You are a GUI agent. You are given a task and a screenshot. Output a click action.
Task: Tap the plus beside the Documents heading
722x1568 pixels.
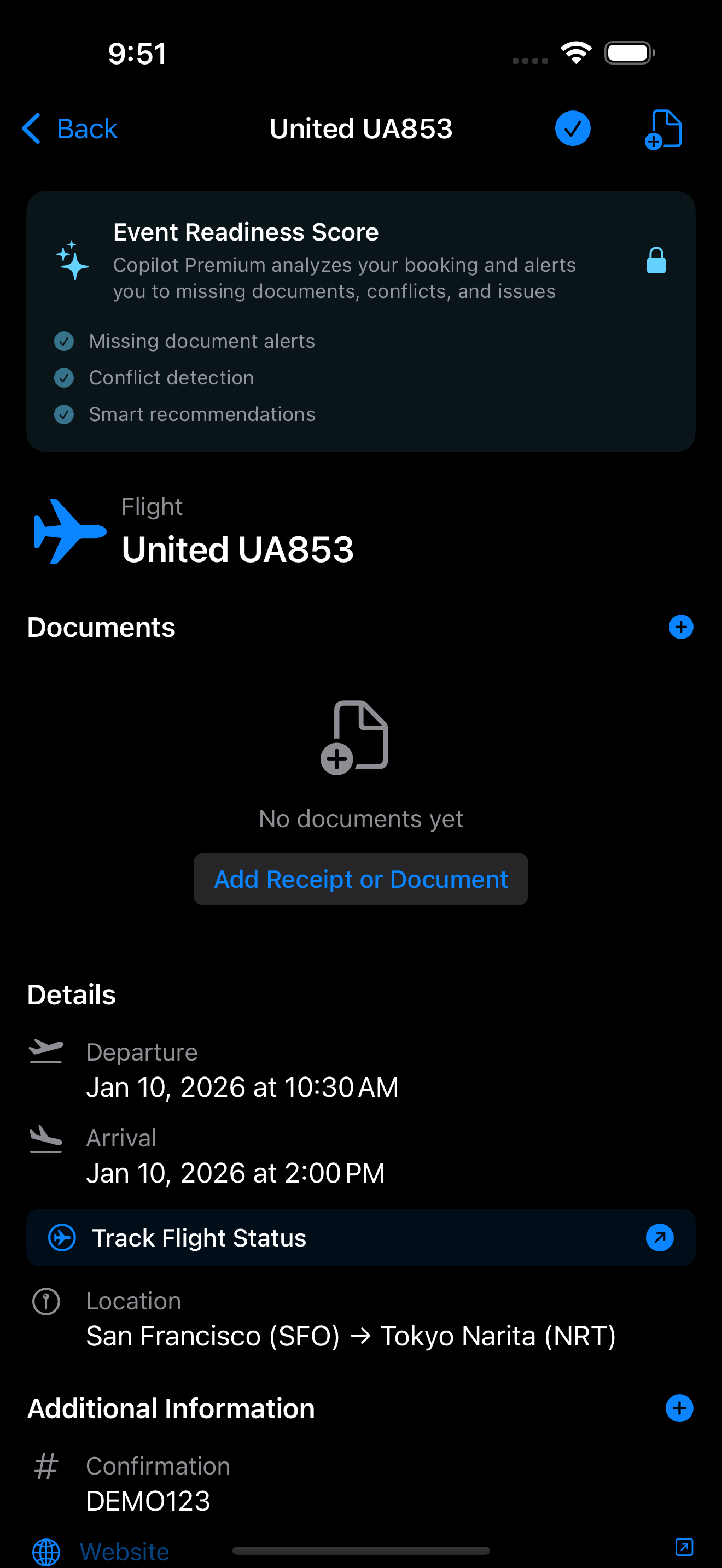tap(680, 627)
